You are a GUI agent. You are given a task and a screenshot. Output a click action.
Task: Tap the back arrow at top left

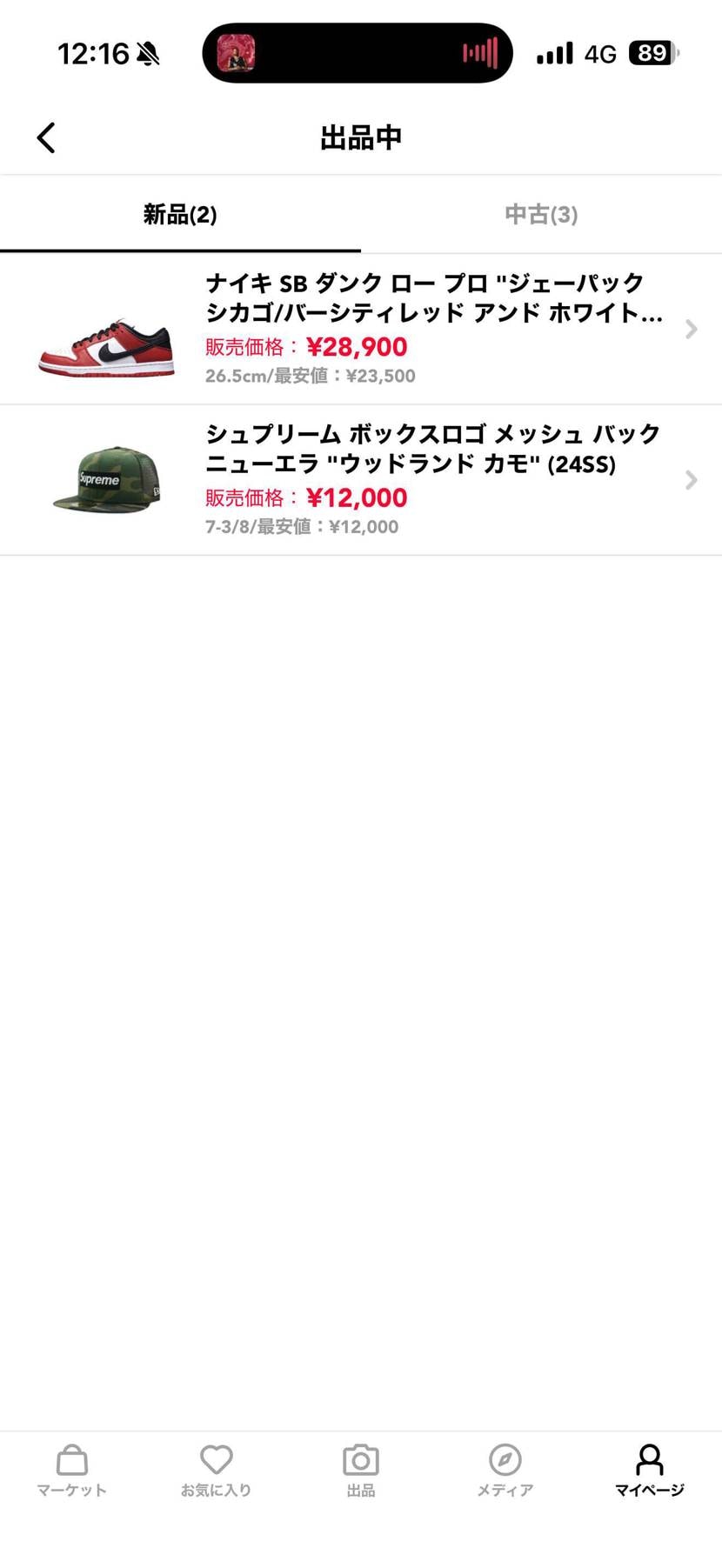click(x=46, y=137)
